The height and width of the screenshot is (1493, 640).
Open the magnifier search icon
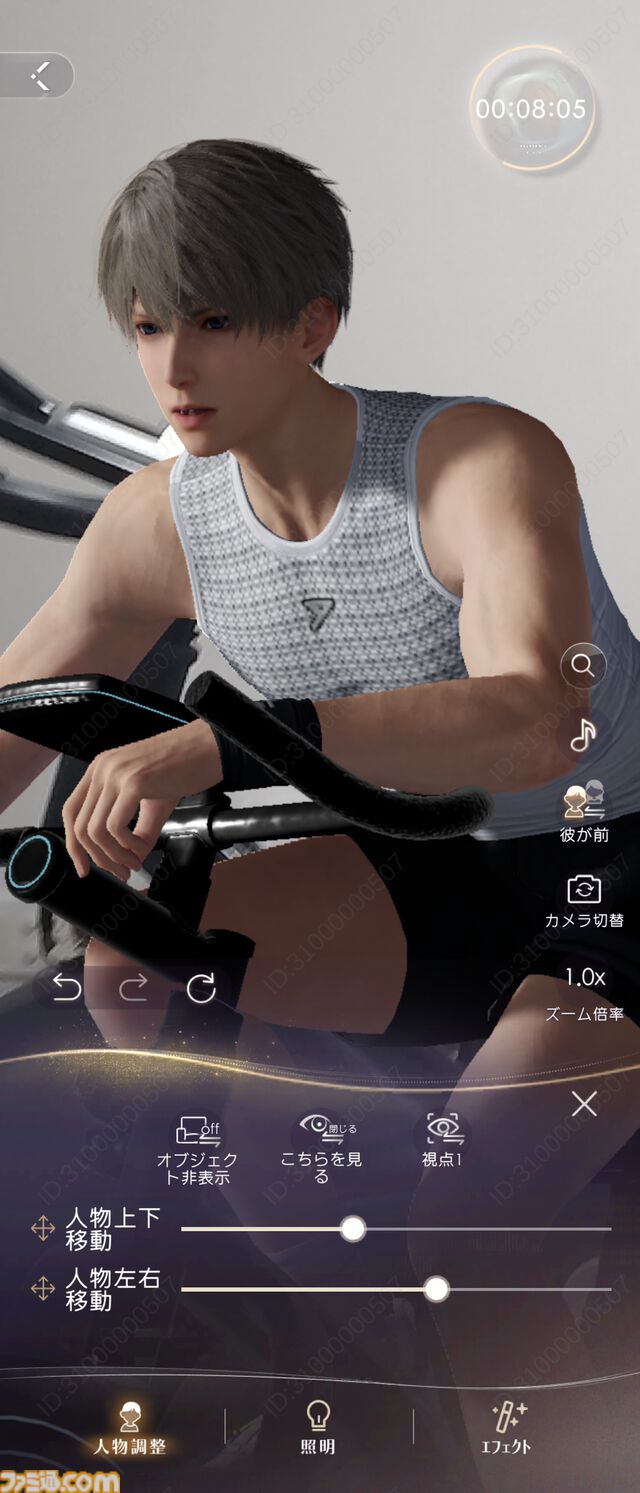583,664
